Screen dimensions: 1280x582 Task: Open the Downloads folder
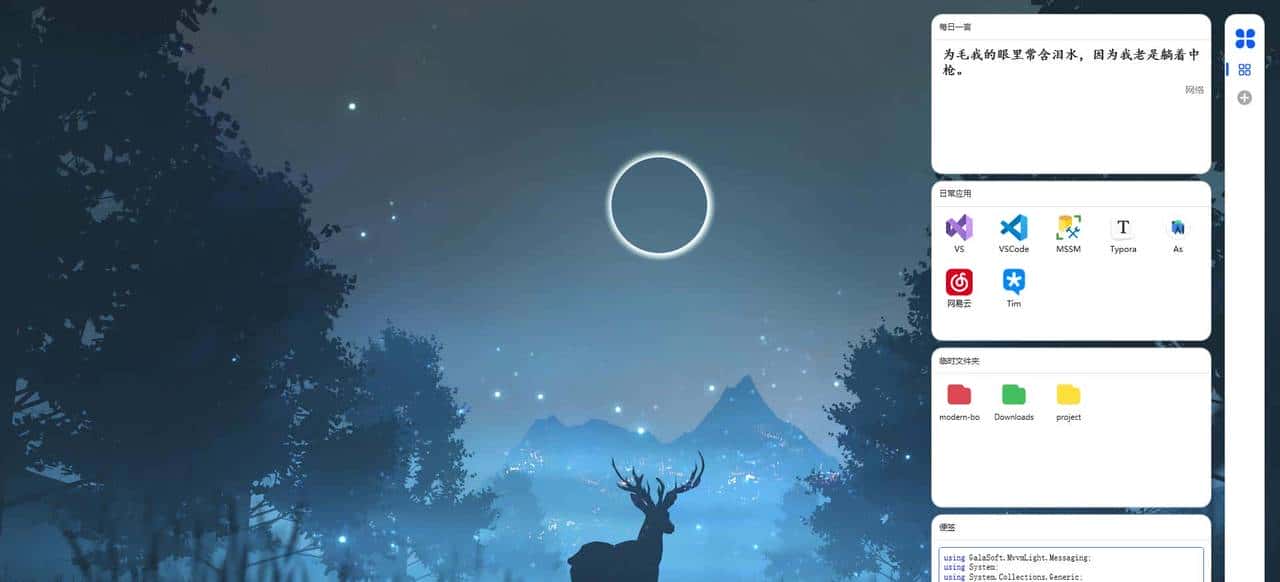pos(1013,395)
